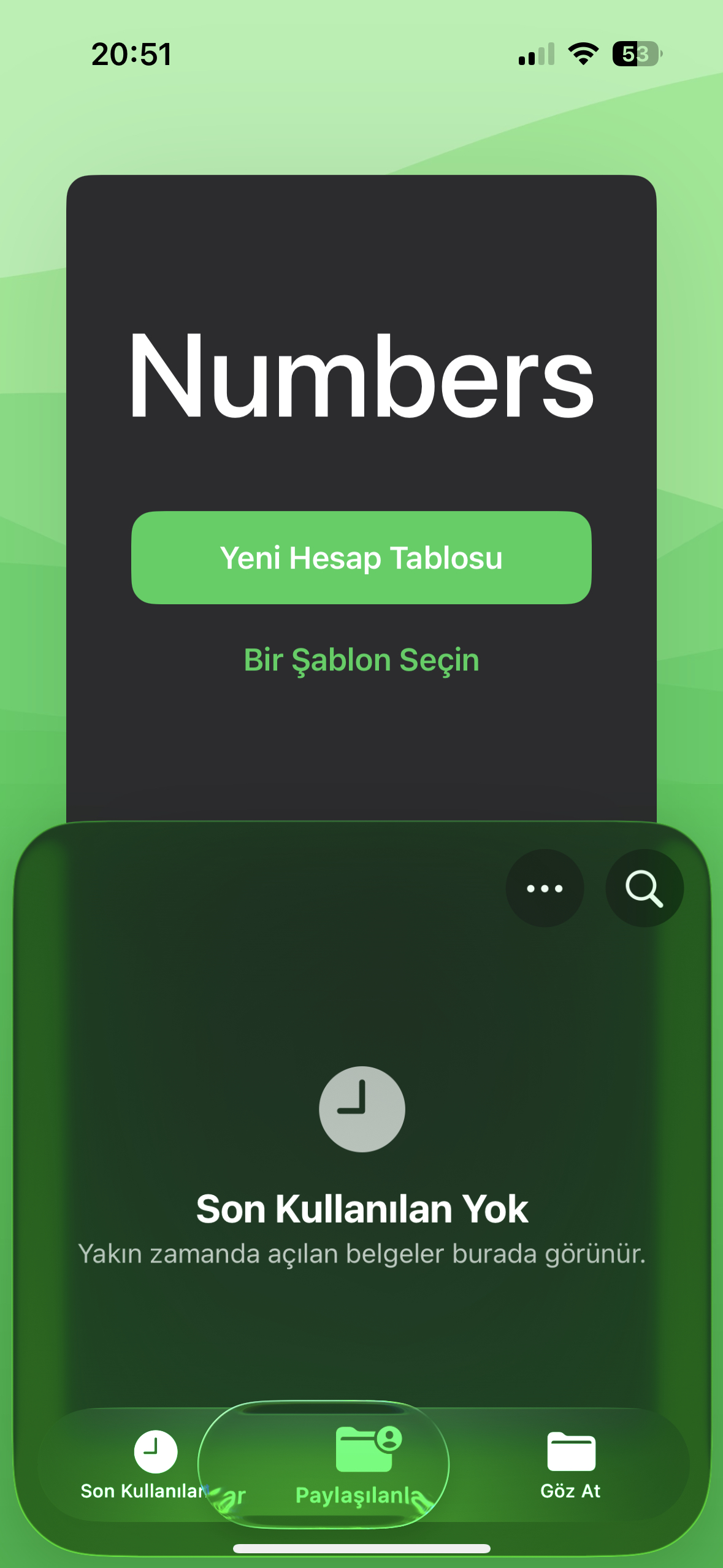The width and height of the screenshot is (723, 1568).
Task: Create a new spreadsheet with Yeni Hesap Tablosu
Action: click(x=361, y=558)
